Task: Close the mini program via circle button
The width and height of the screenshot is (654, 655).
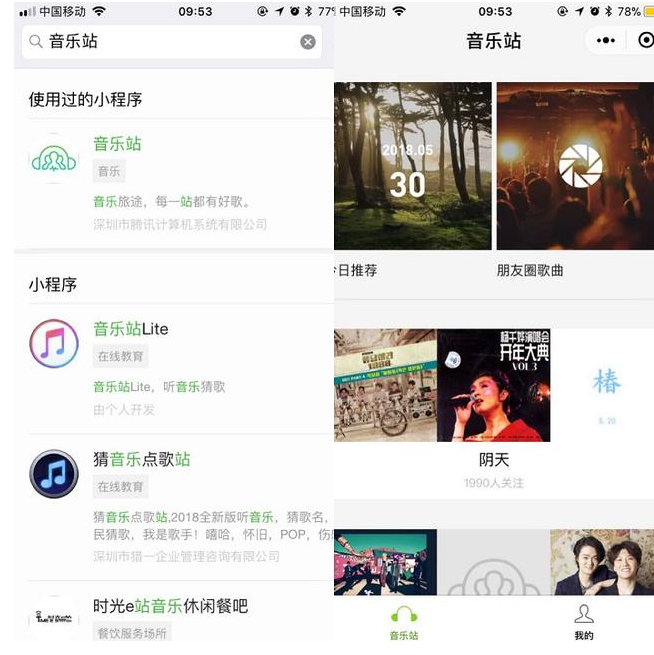Action: tap(645, 41)
